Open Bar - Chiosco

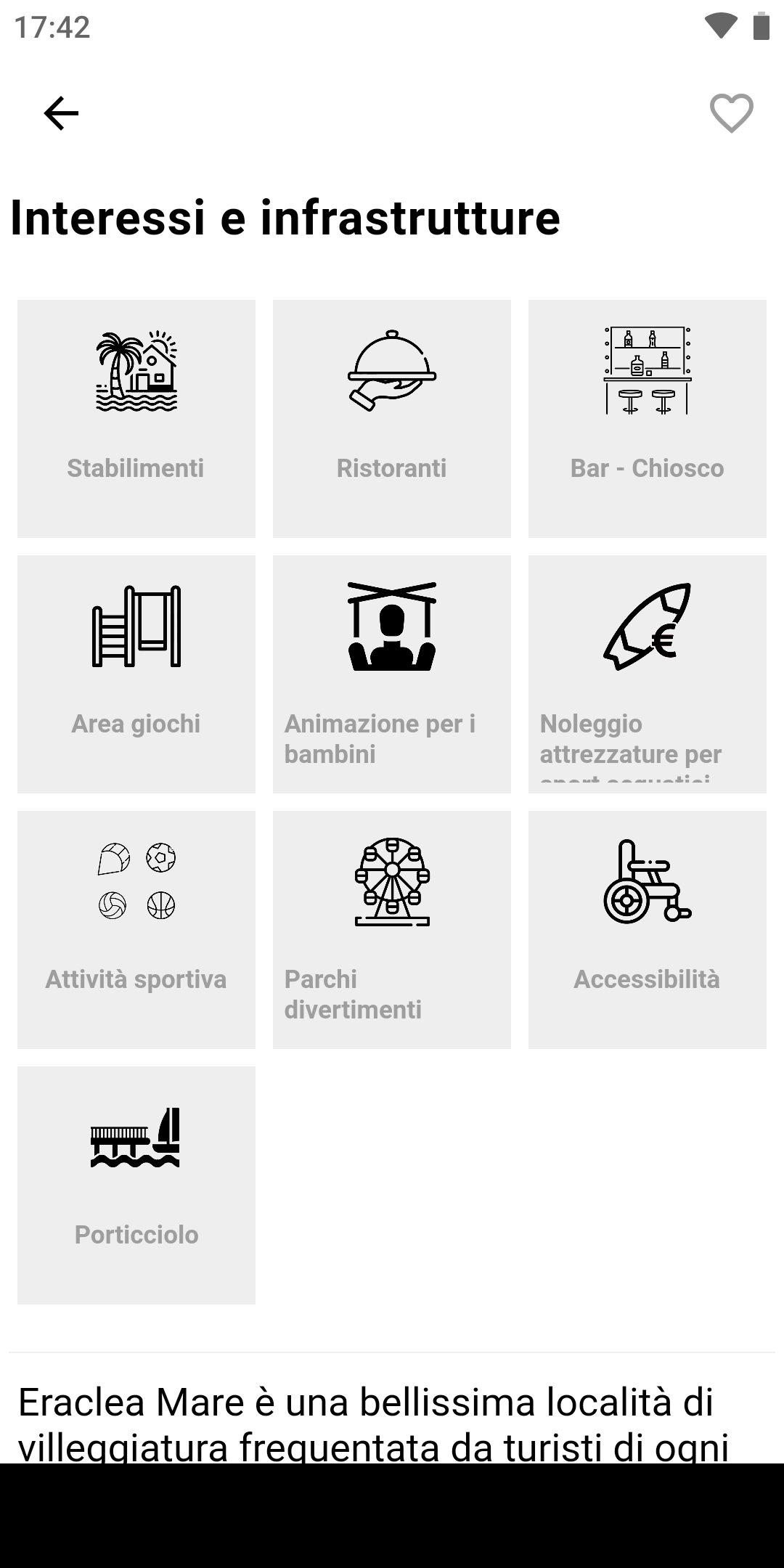click(x=648, y=419)
